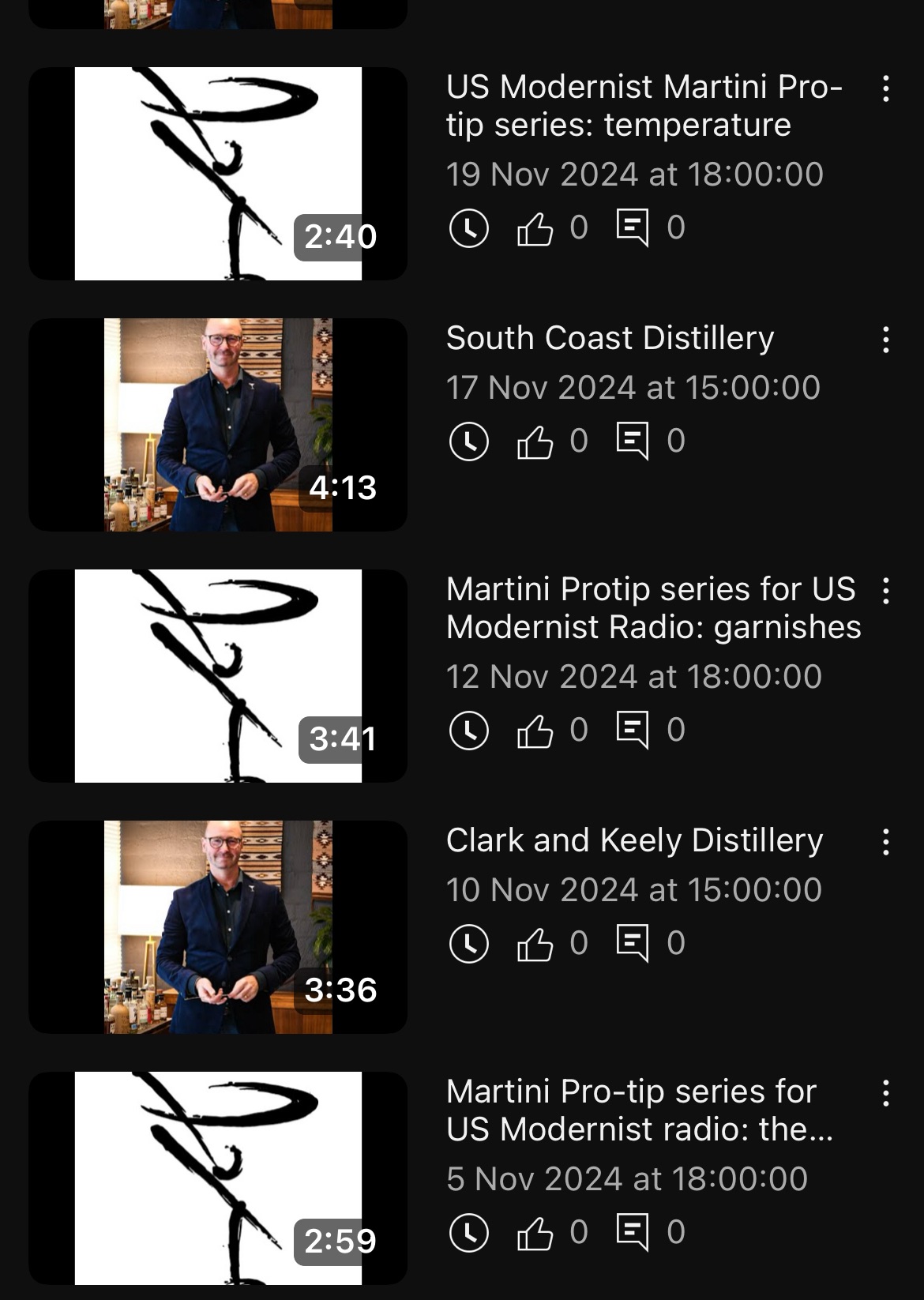Open the Clark and Keely Distillery 3:36 thumbnail

218,927
